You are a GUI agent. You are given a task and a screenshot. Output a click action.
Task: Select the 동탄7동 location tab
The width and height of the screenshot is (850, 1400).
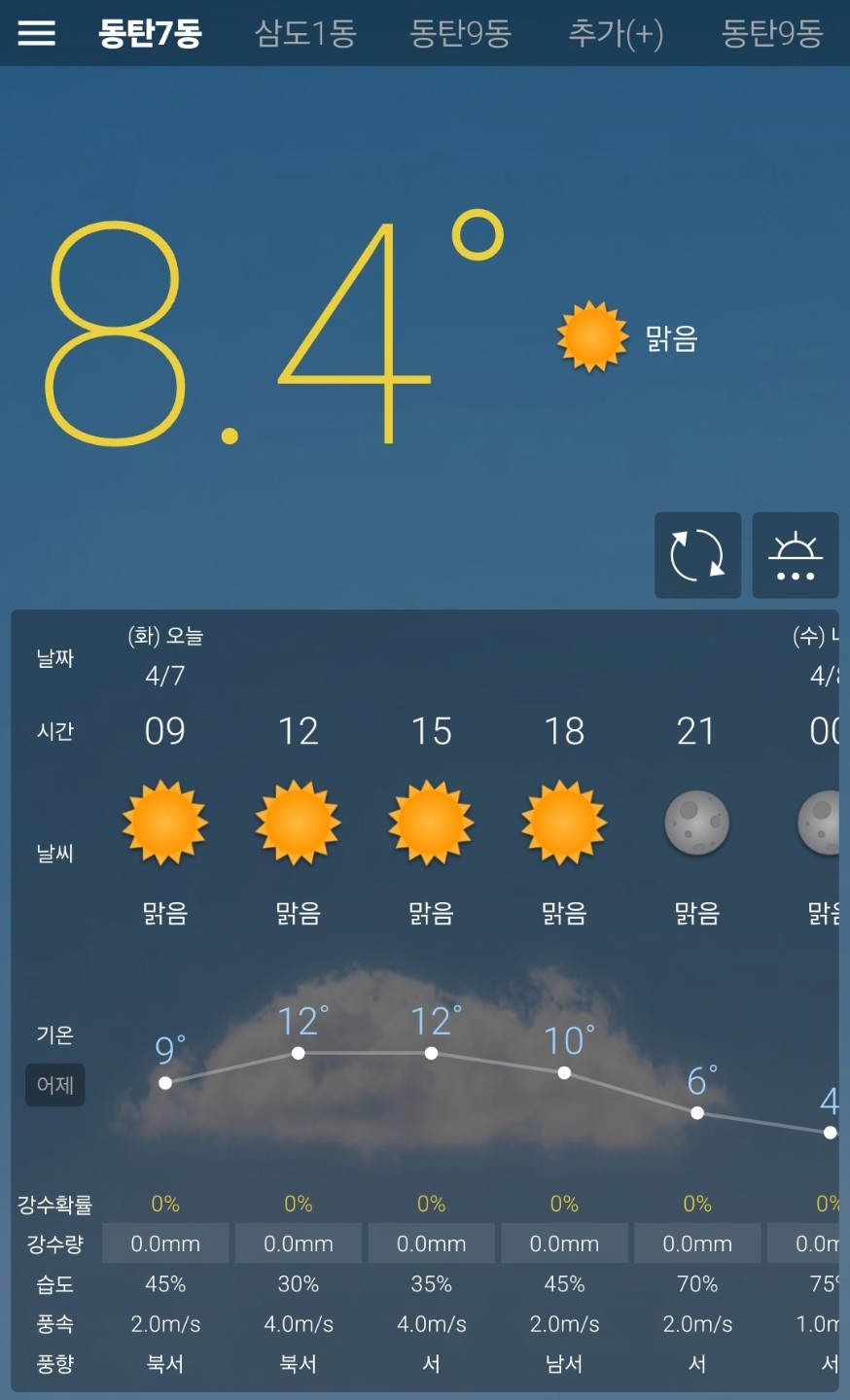tap(150, 33)
